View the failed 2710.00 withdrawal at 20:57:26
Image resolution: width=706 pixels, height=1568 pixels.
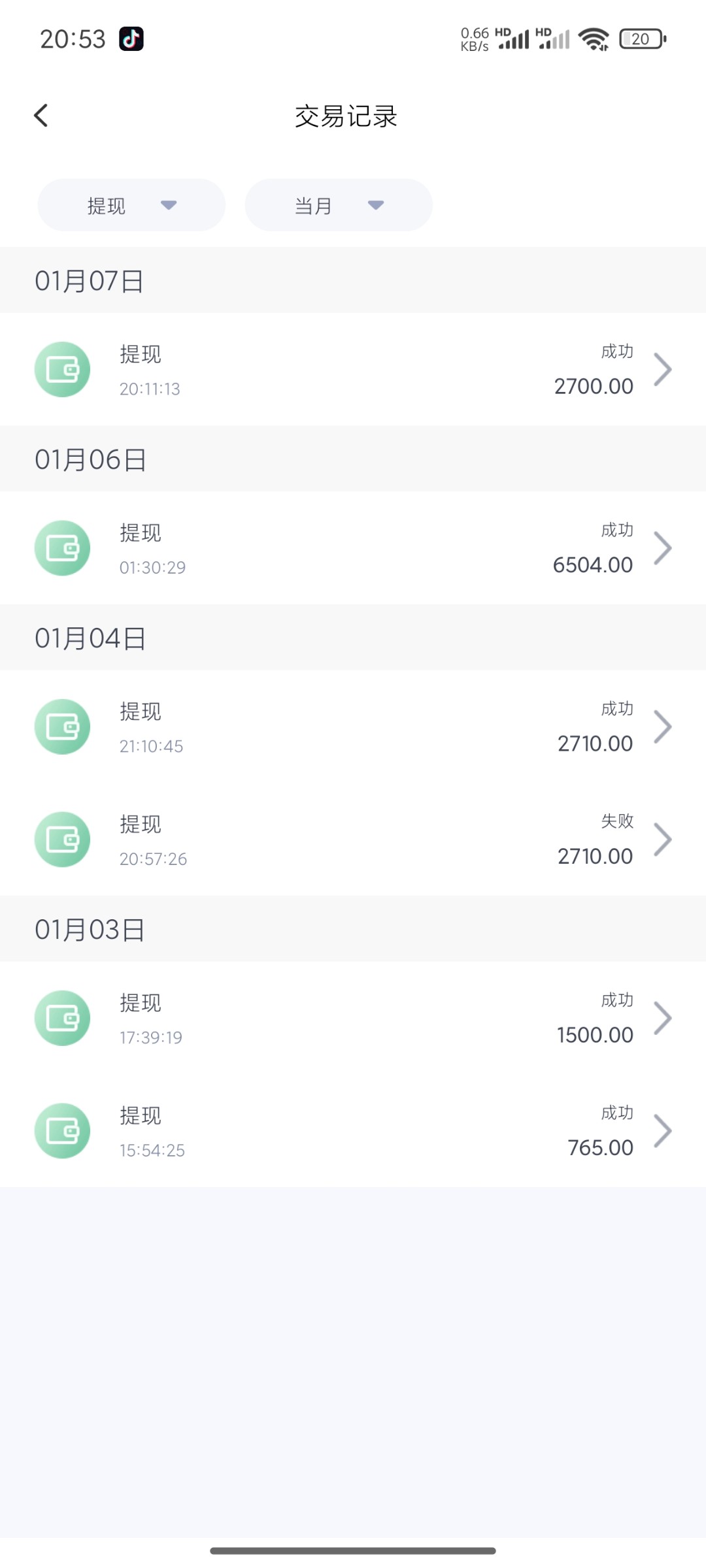point(353,840)
